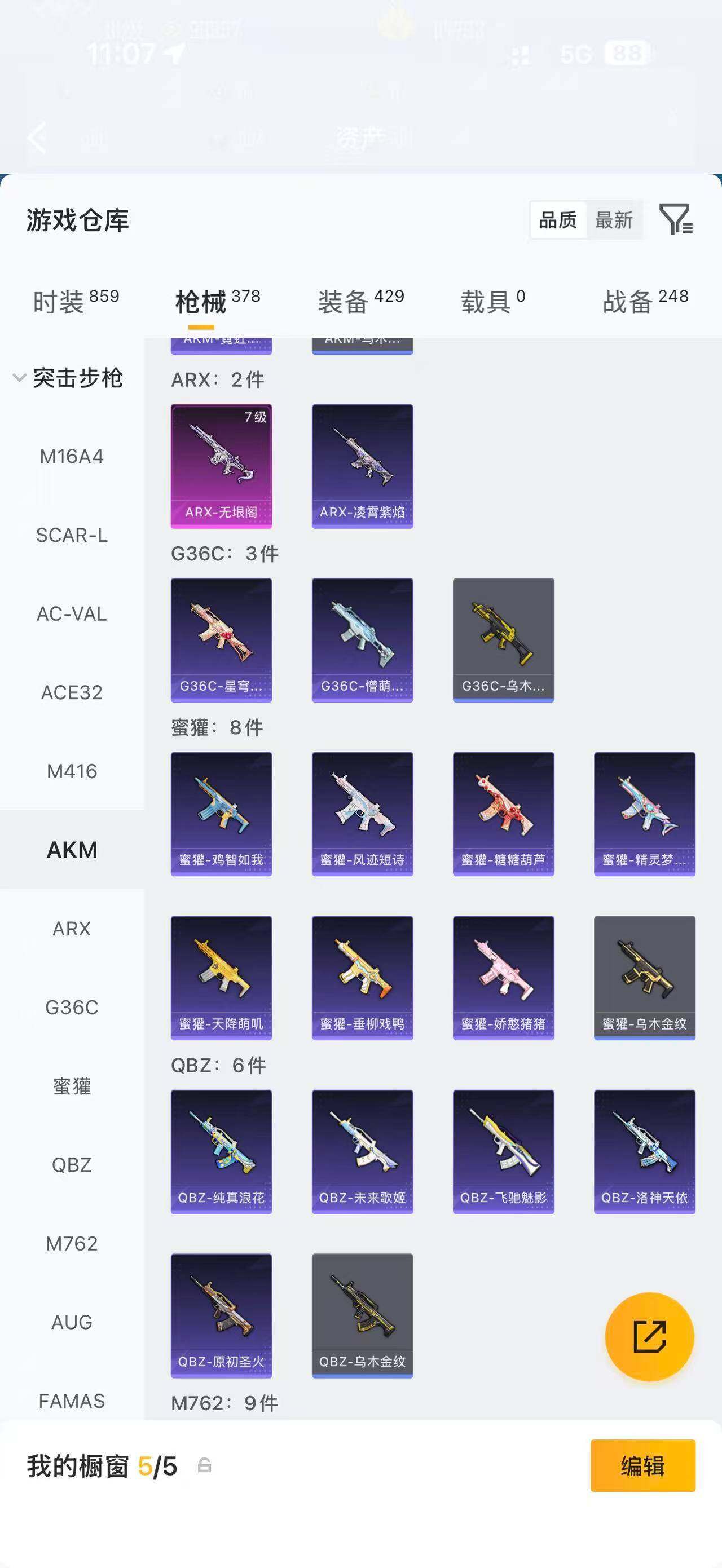Open the 载具 tab
Image resolution: width=722 pixels, height=1568 pixels.
492,301
